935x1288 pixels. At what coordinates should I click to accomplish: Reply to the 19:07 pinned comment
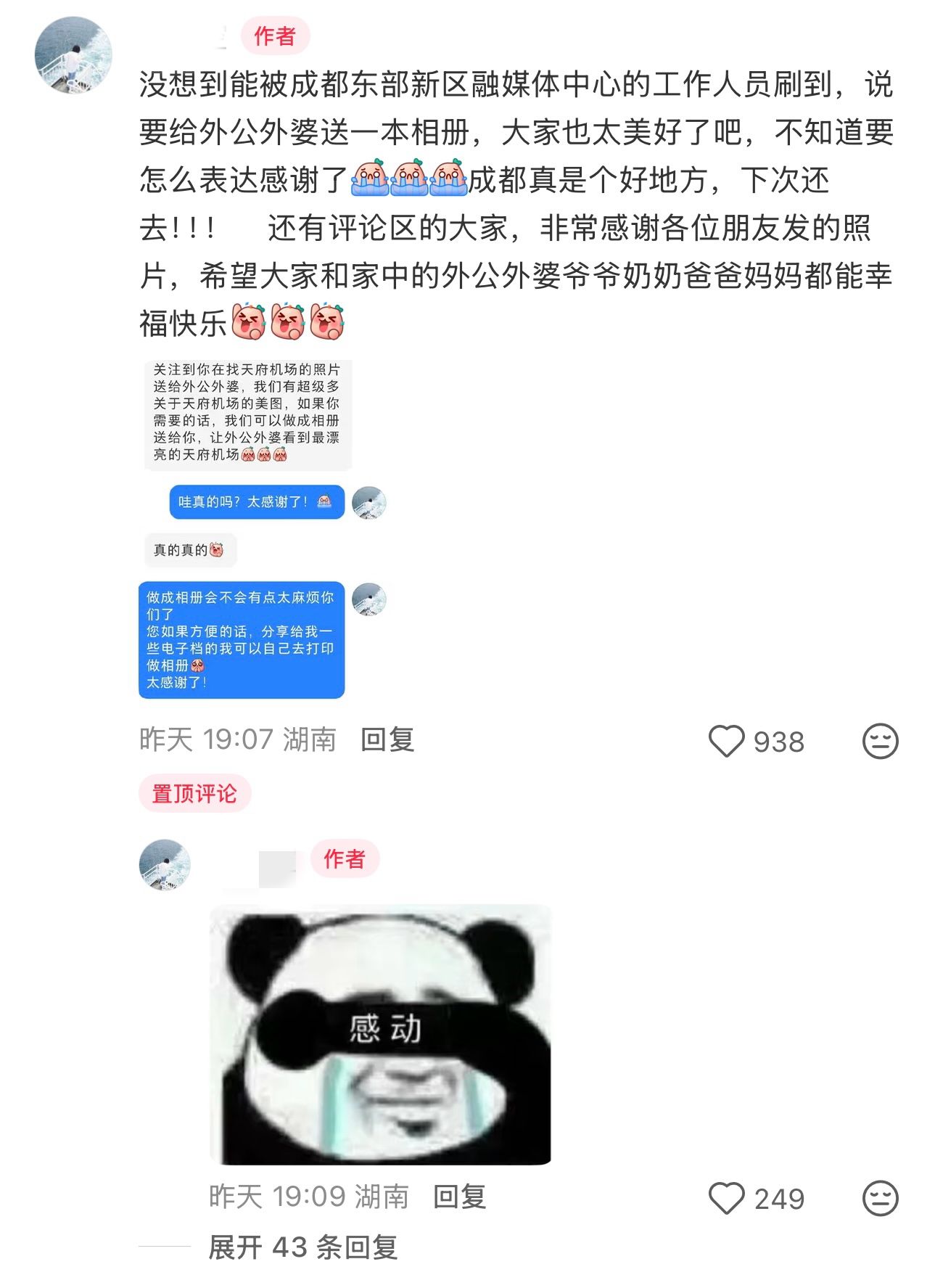point(387,739)
